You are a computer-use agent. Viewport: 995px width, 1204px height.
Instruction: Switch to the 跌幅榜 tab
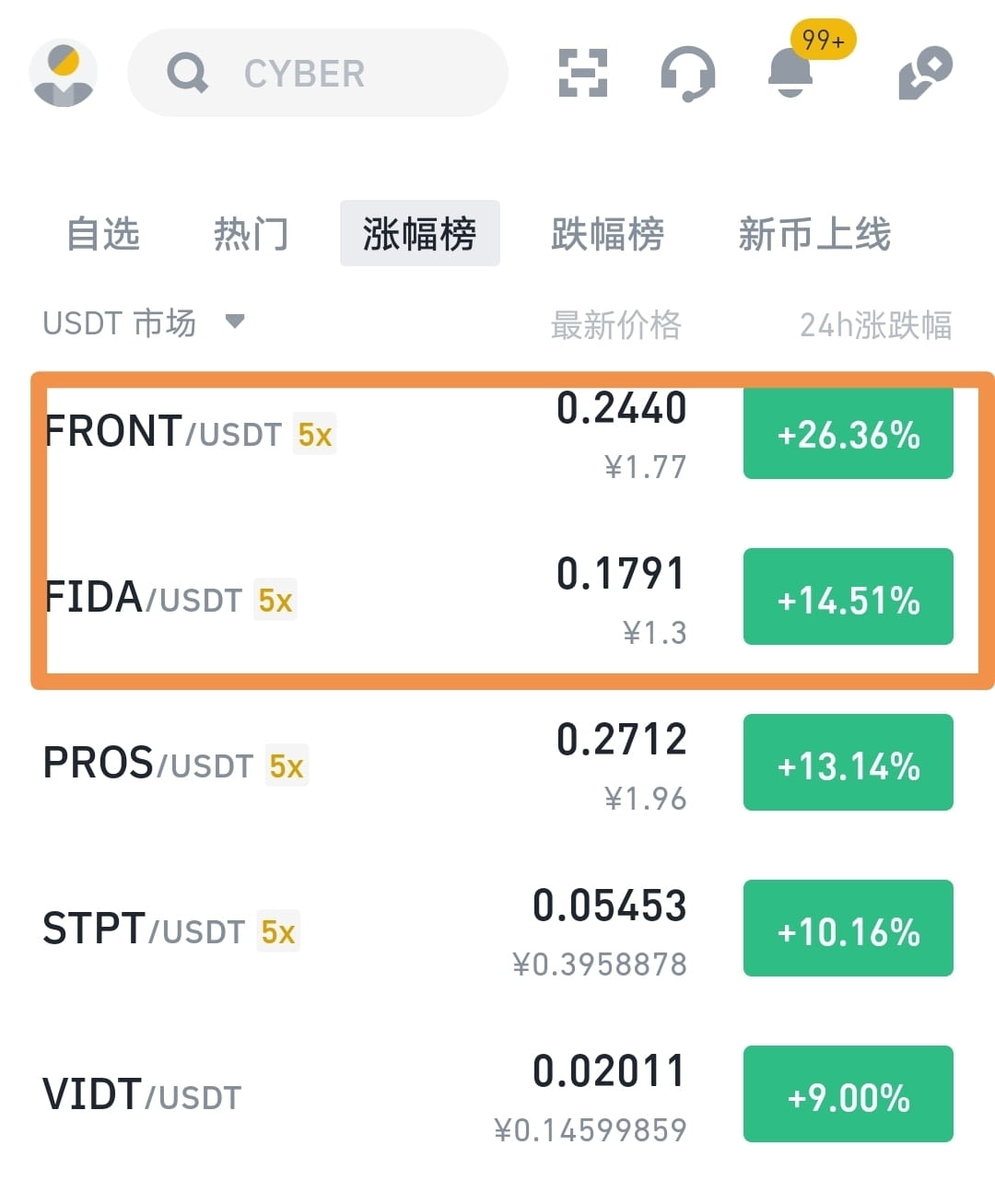point(607,233)
